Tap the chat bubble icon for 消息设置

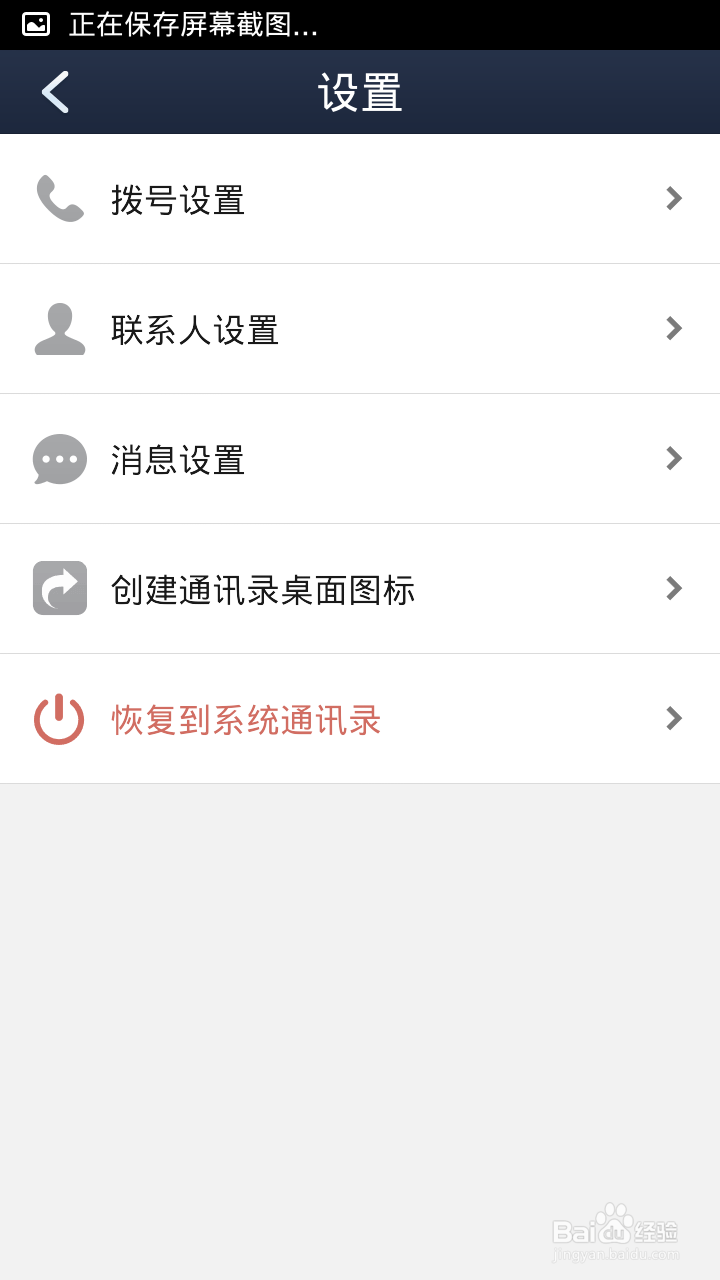point(59,458)
